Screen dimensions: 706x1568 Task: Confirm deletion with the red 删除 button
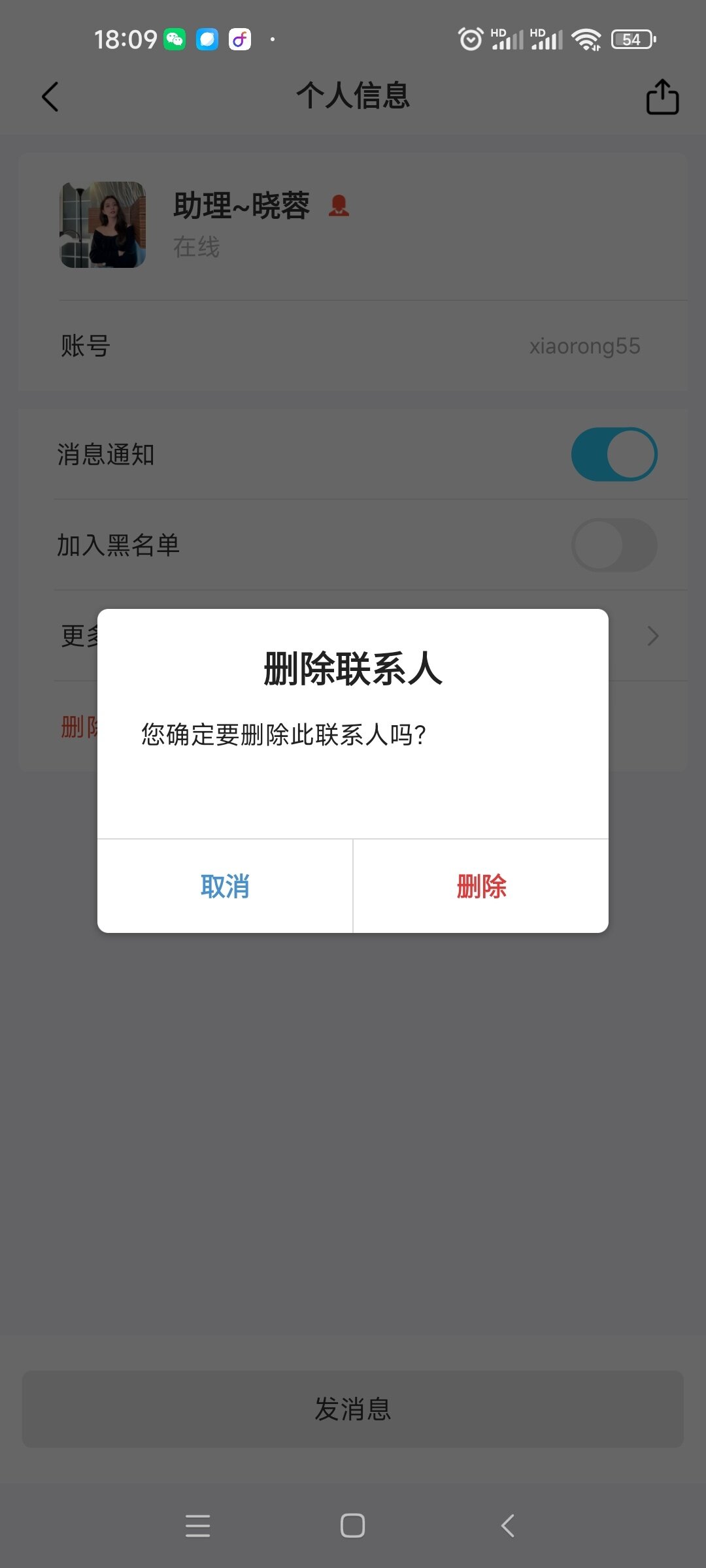coord(481,887)
